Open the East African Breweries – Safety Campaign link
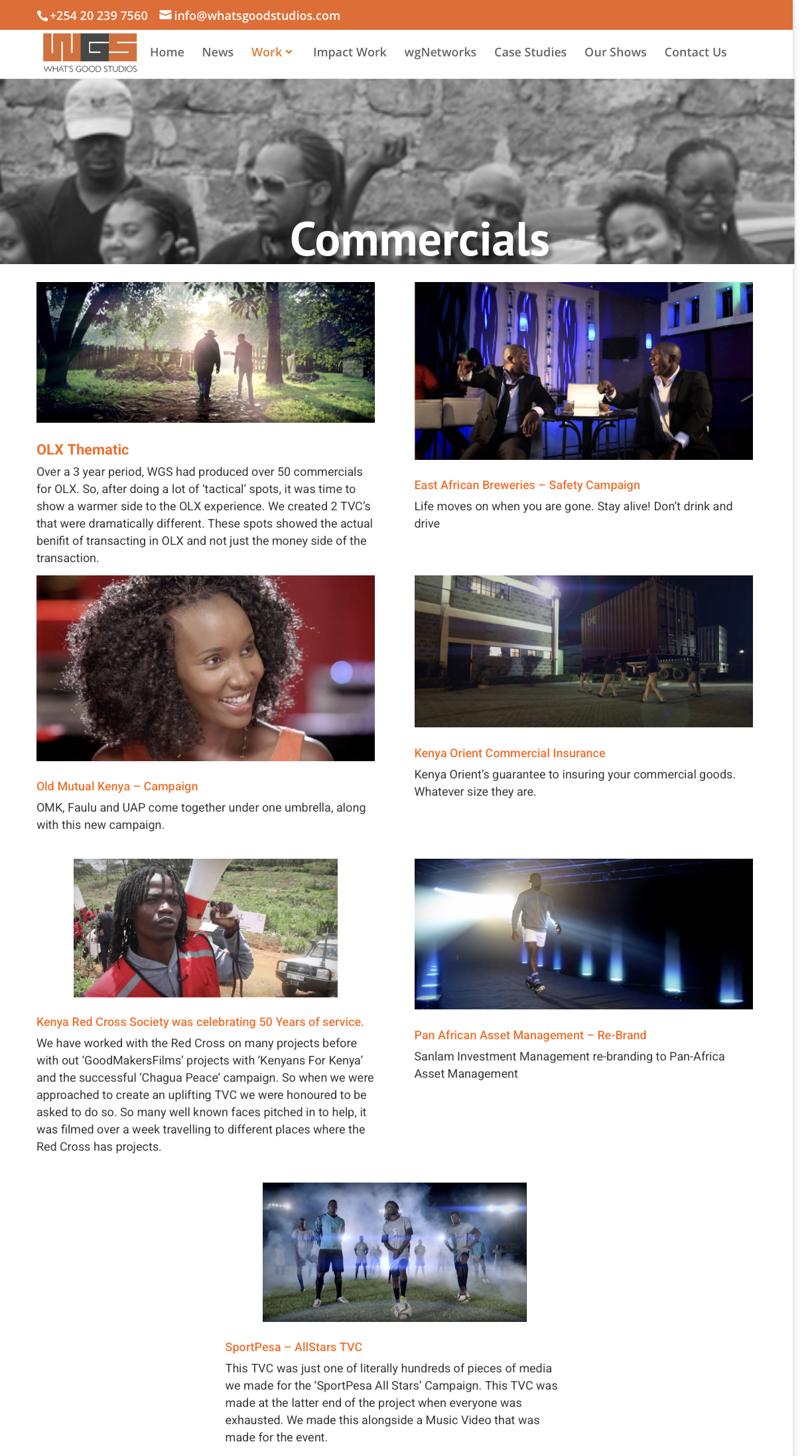Viewport: 812px width, 1456px height. click(527, 485)
